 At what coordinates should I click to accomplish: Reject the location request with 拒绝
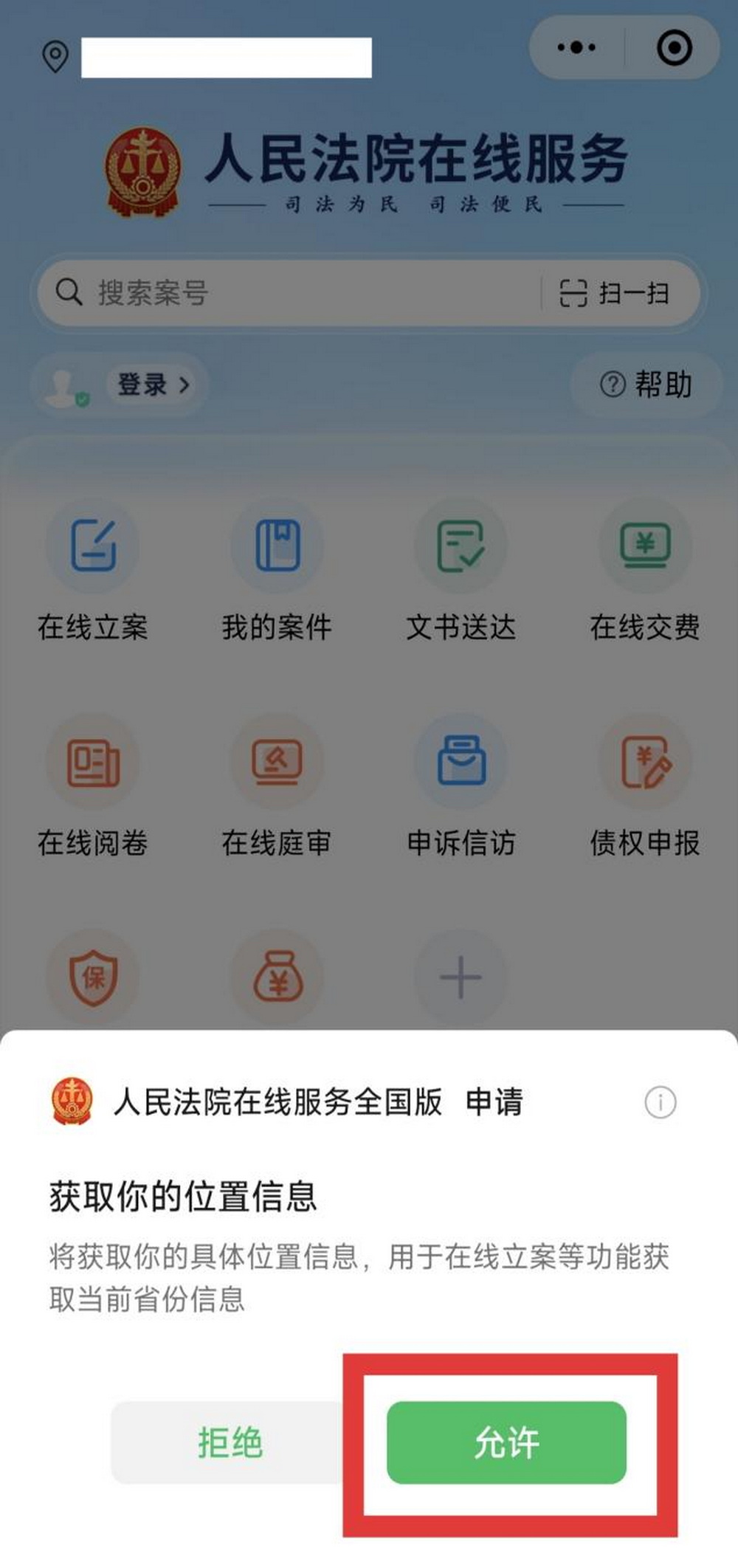tap(230, 1442)
